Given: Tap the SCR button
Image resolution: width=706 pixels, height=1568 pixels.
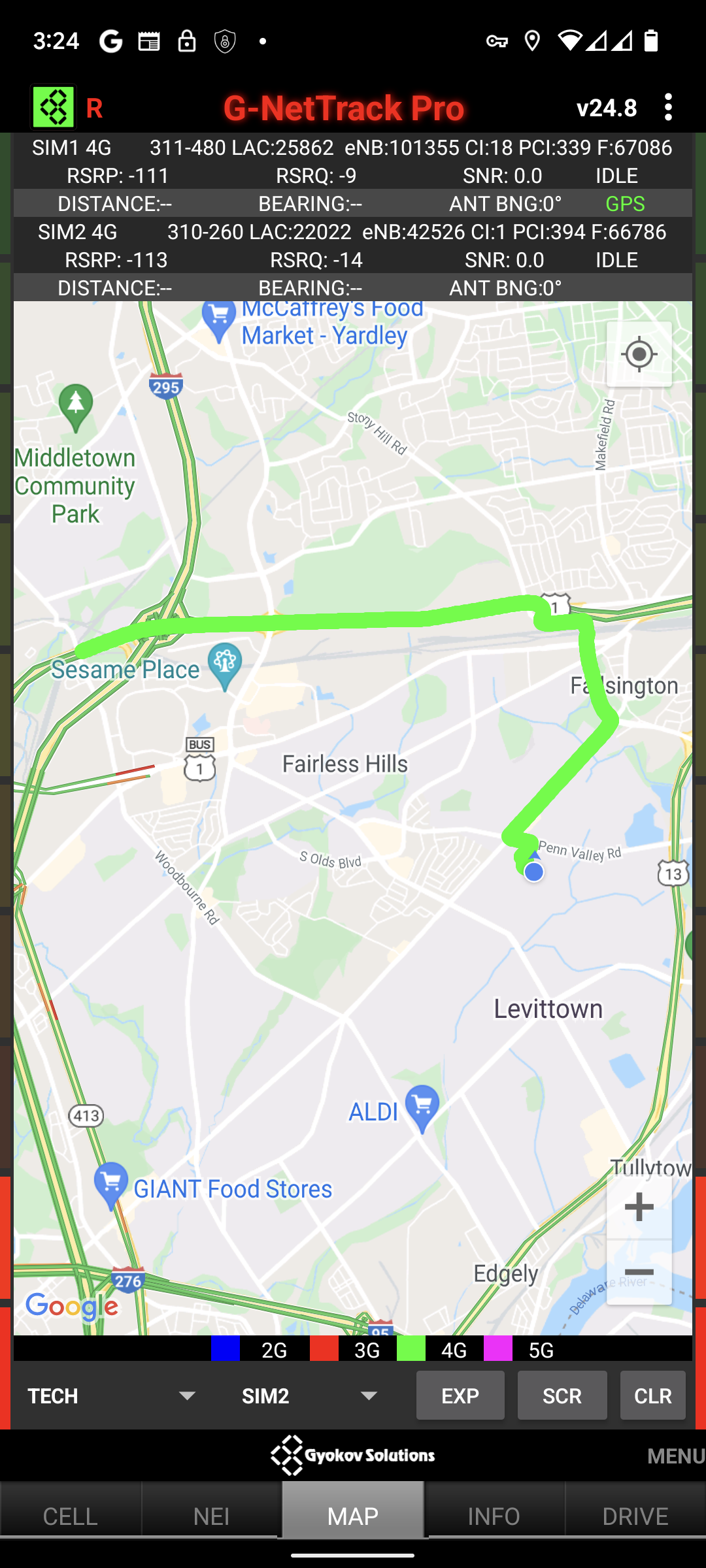Looking at the screenshot, I should [562, 1396].
